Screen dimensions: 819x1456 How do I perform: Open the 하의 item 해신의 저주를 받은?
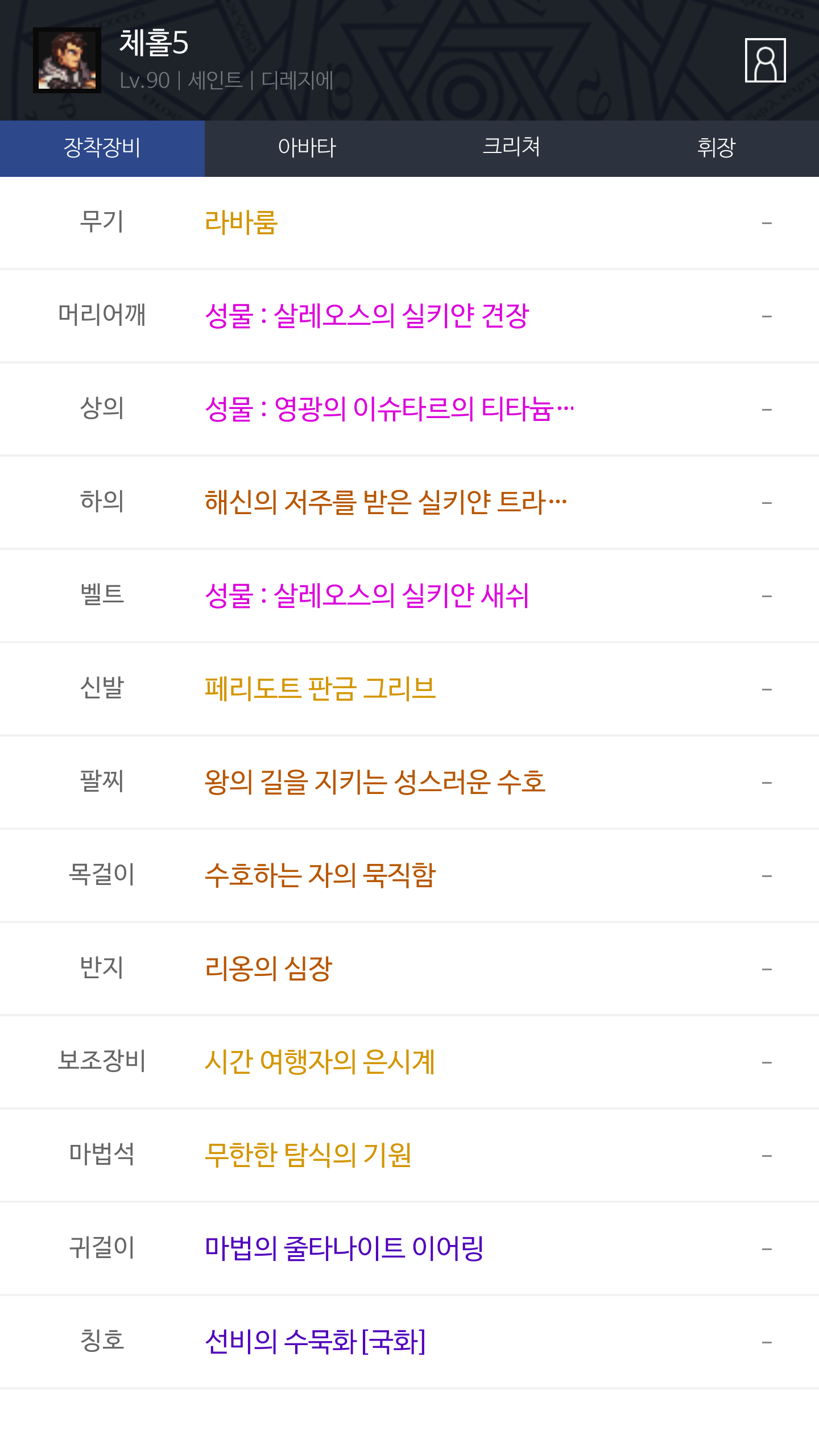pyautogui.click(x=386, y=502)
